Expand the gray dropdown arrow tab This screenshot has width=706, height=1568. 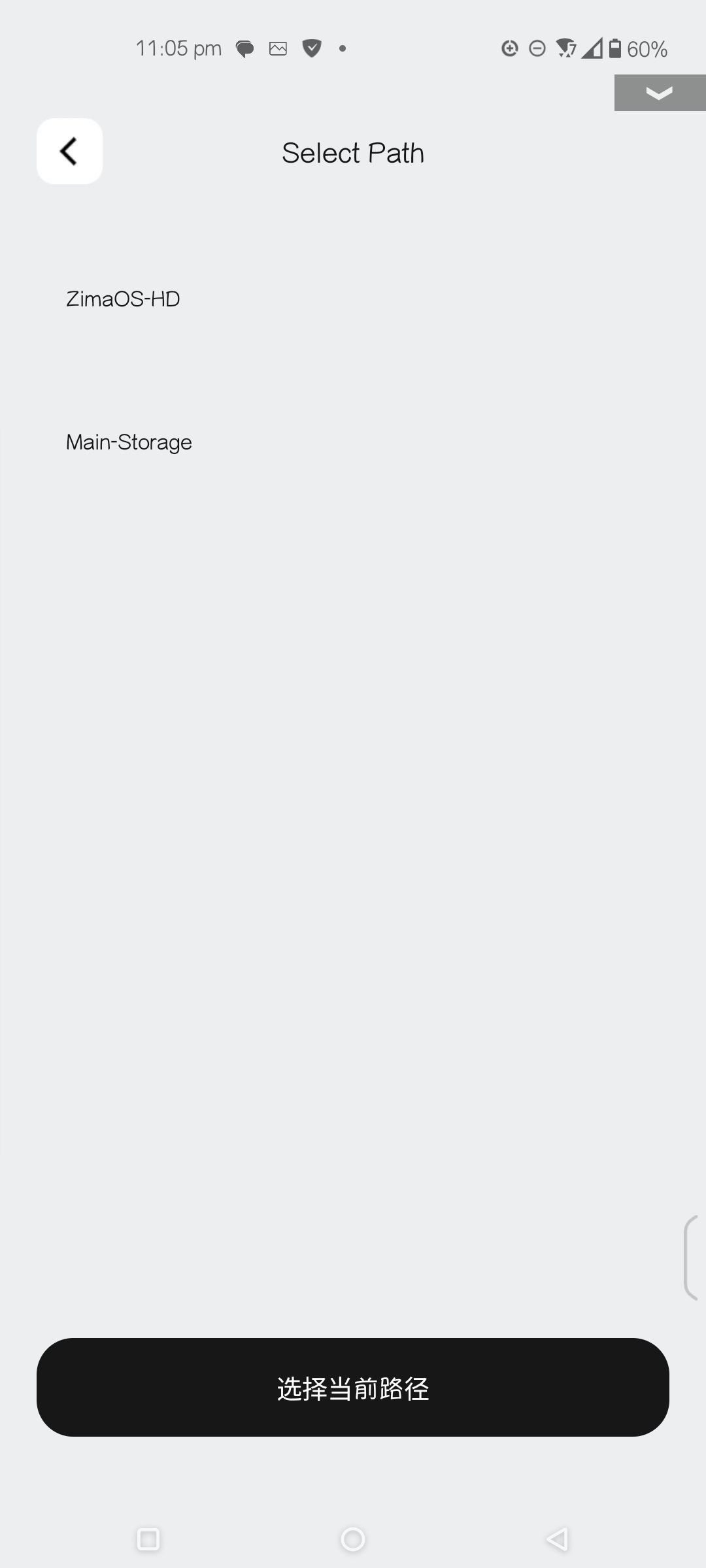[659, 93]
